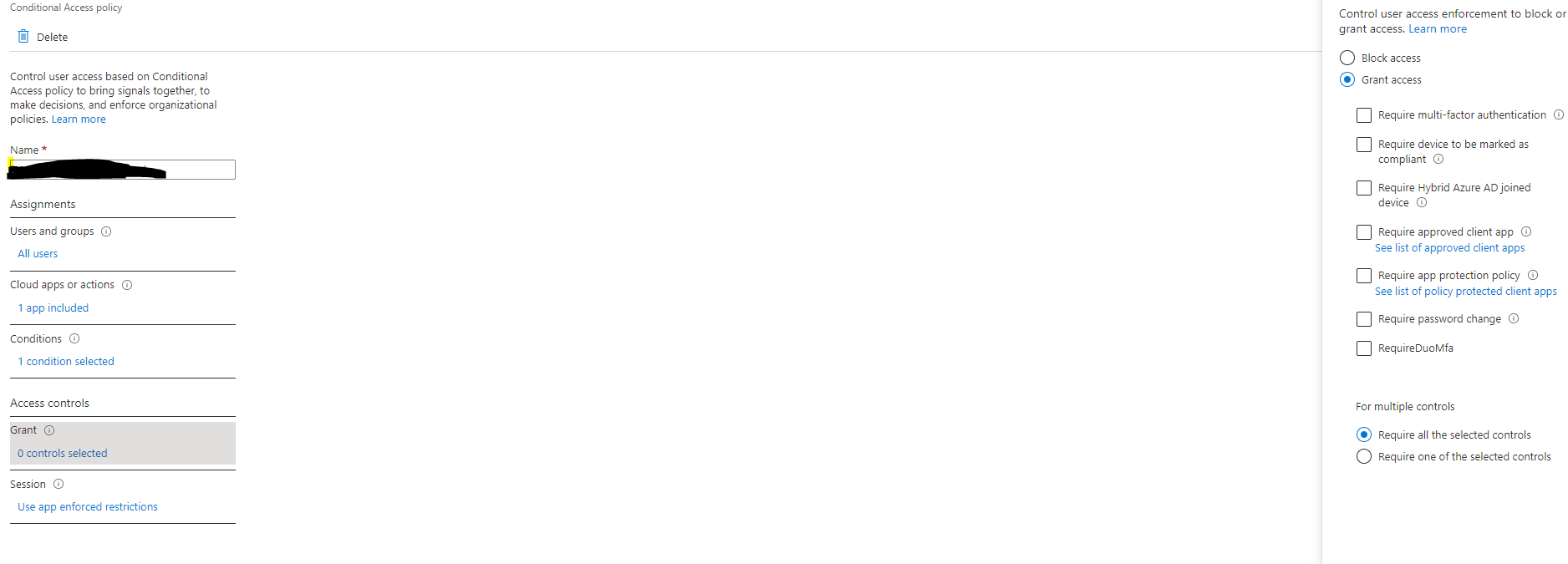Open 0 controls selected under Grant
Screen dimensions: 1568x564
tap(63, 454)
